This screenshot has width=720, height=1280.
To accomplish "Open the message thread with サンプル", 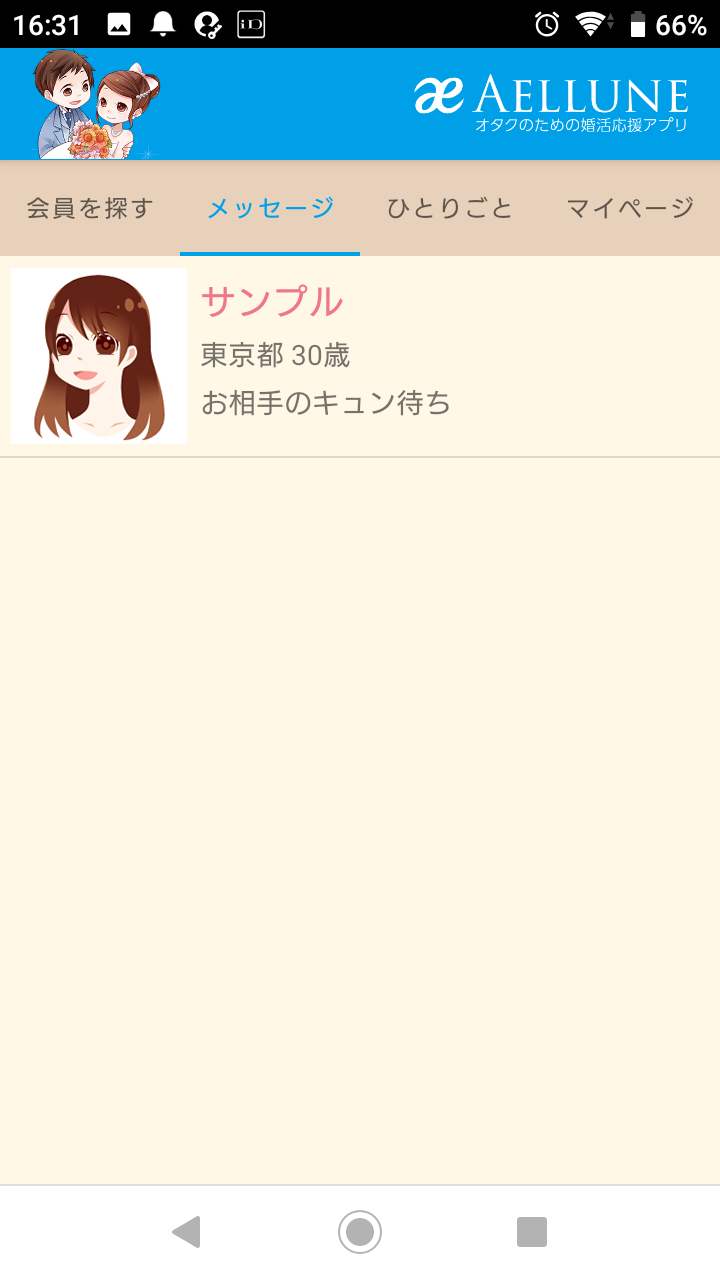I will click(x=360, y=356).
